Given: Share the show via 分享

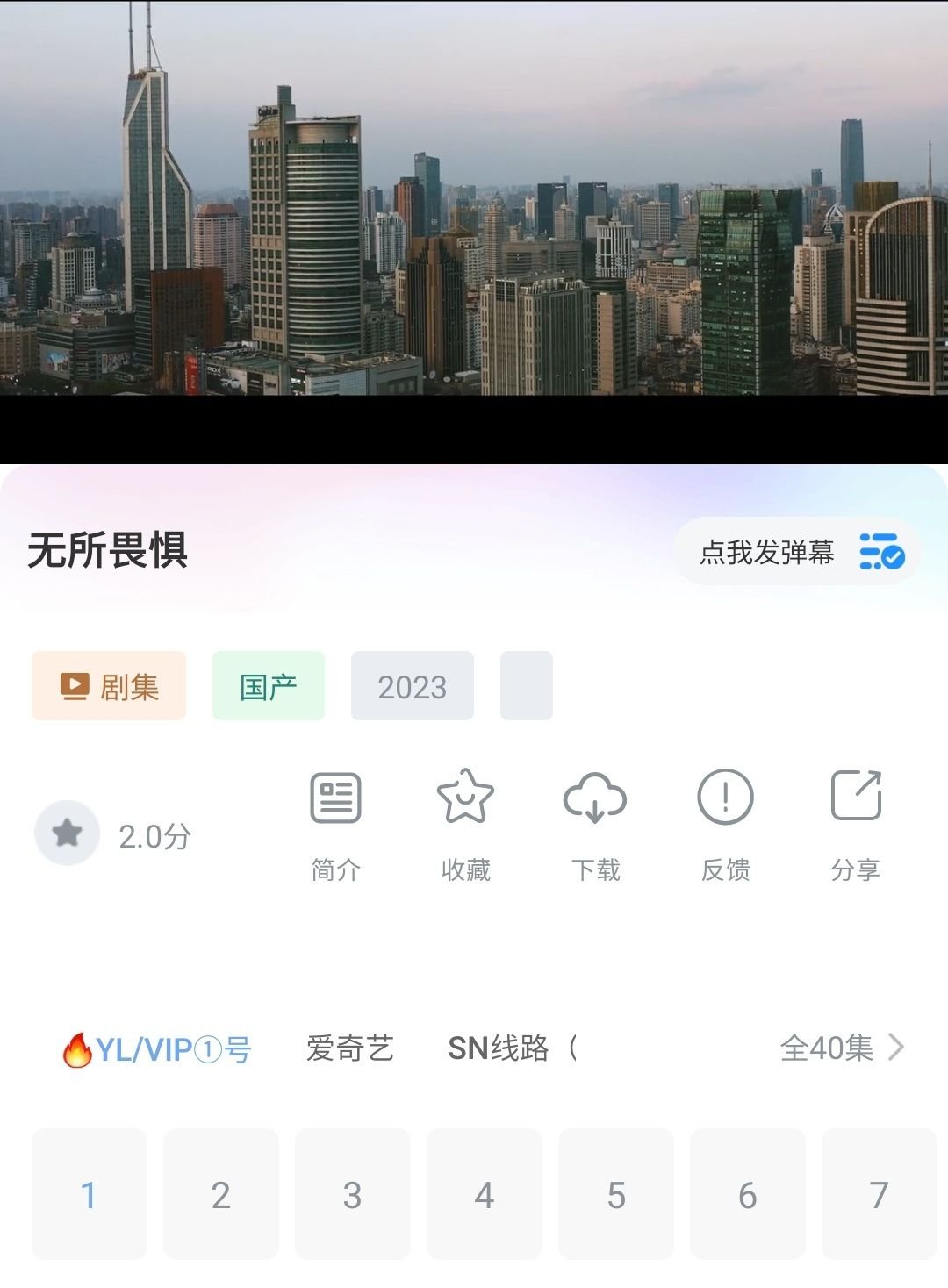Looking at the screenshot, I should [x=855, y=823].
